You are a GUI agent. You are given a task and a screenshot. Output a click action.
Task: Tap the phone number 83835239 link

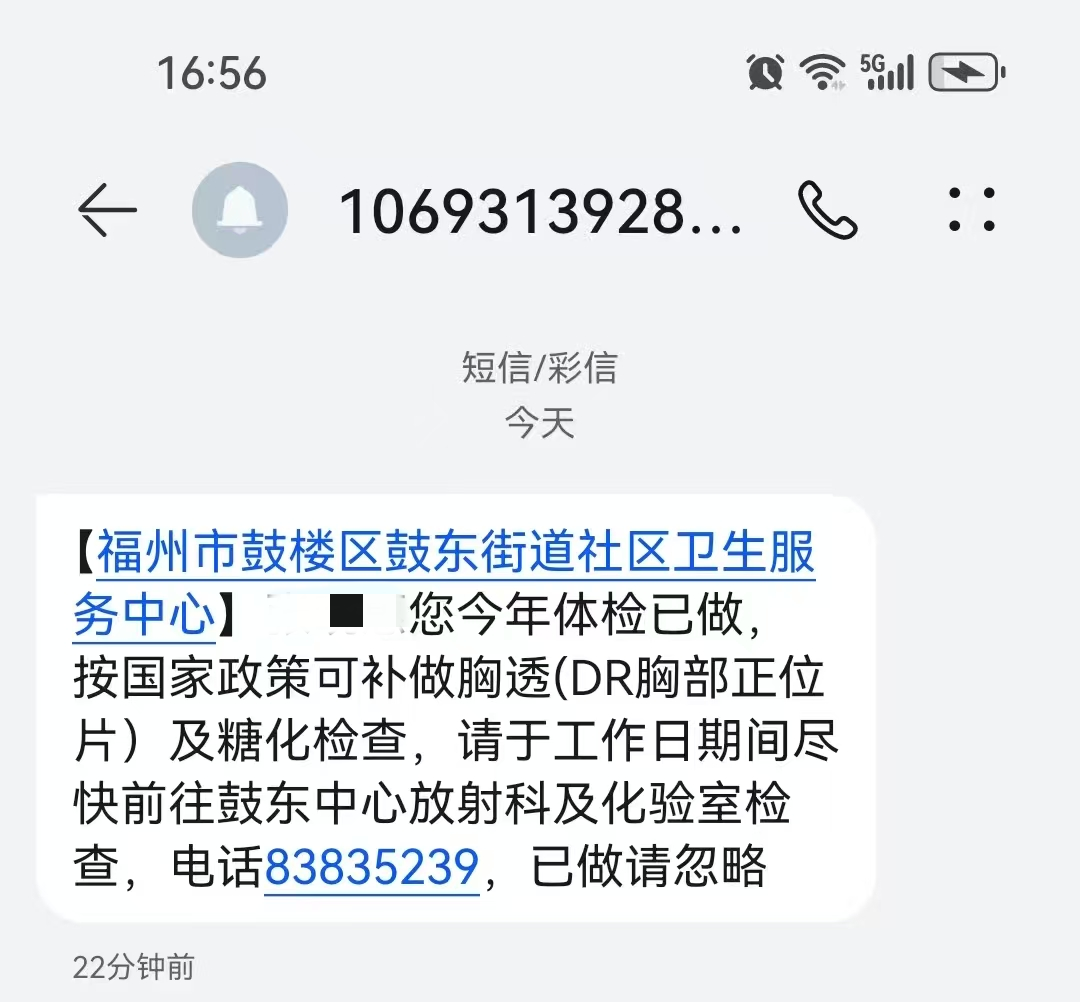coord(372,867)
